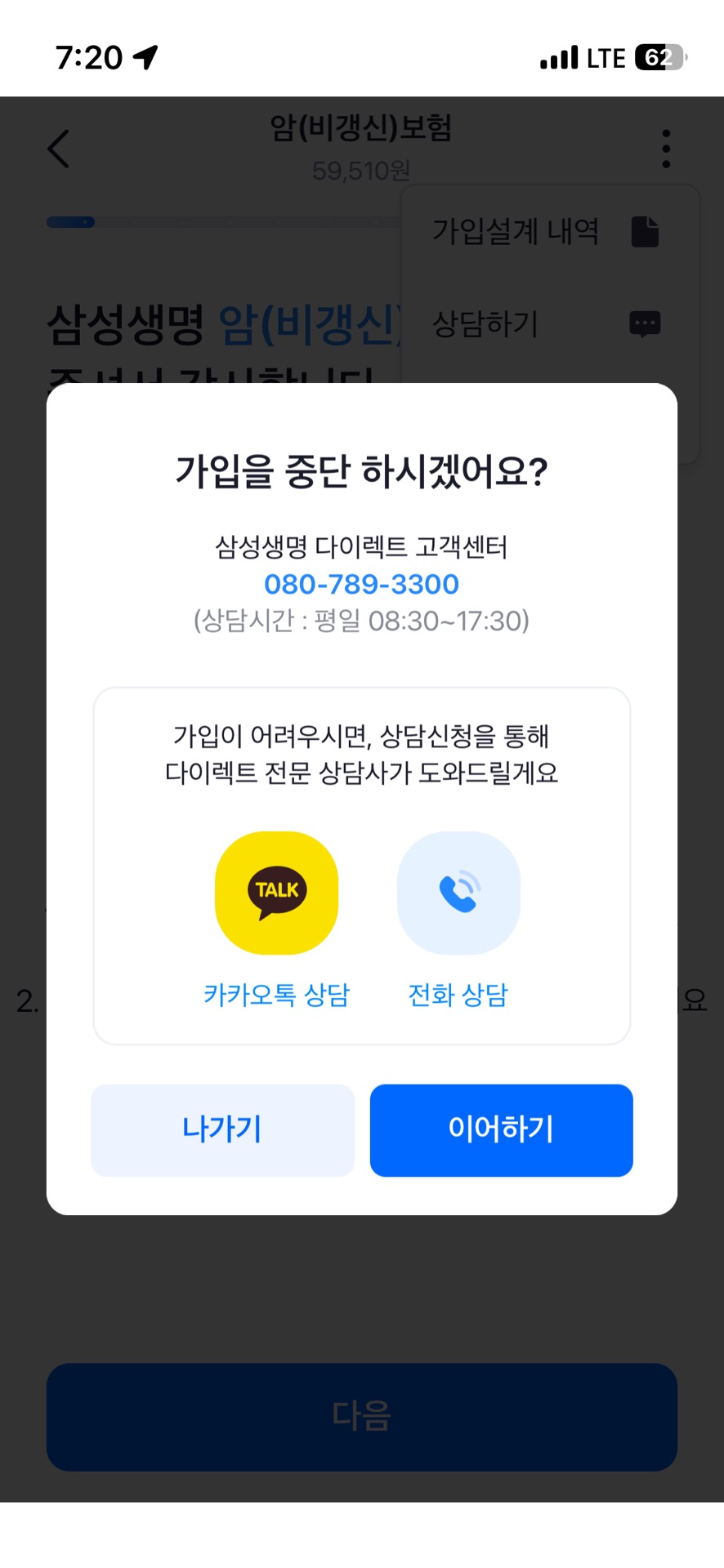Viewport: 724px width, 1568px height.
Task: Call the 080-789-3300 customer center number
Action: pos(361,584)
